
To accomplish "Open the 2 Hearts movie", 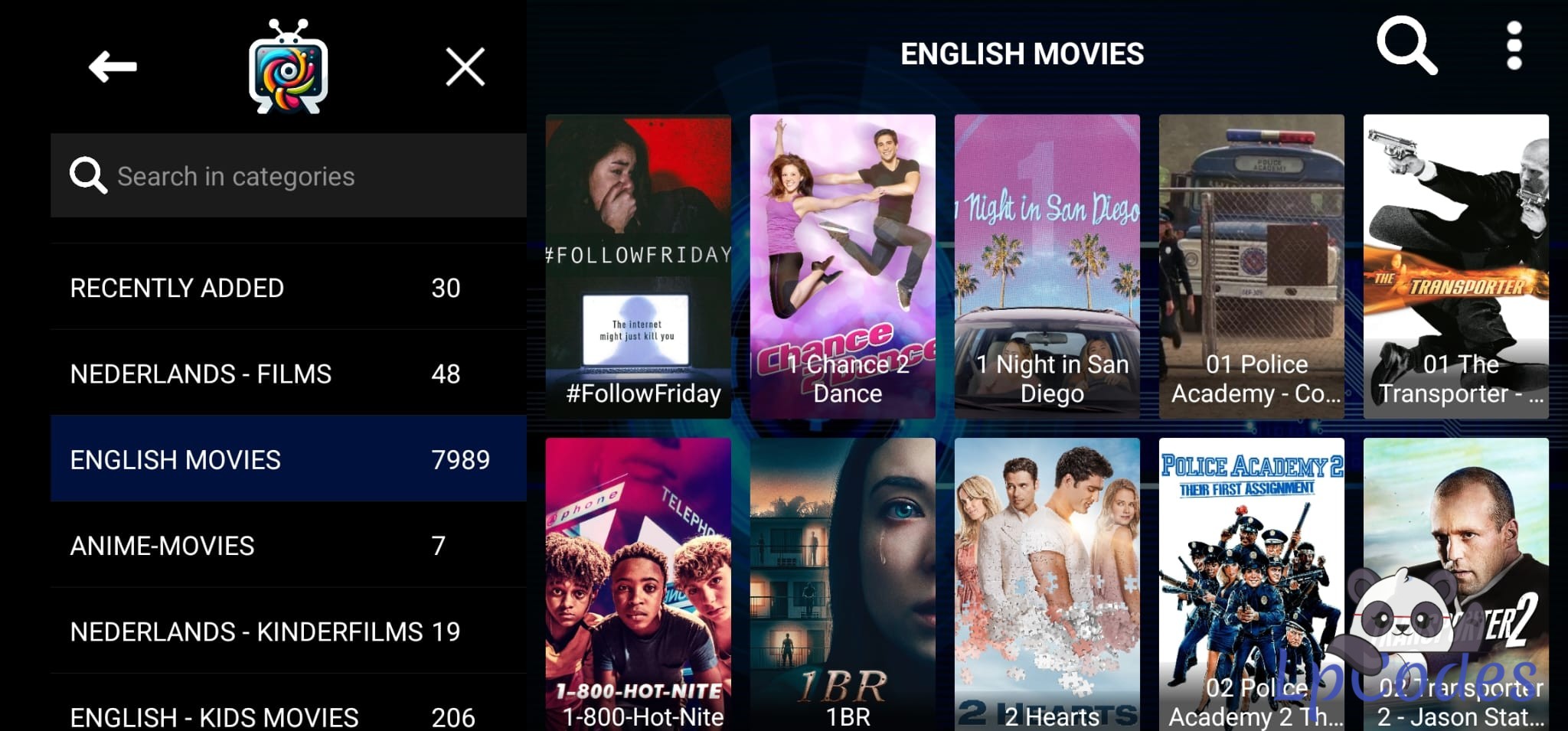I will [1047, 584].
